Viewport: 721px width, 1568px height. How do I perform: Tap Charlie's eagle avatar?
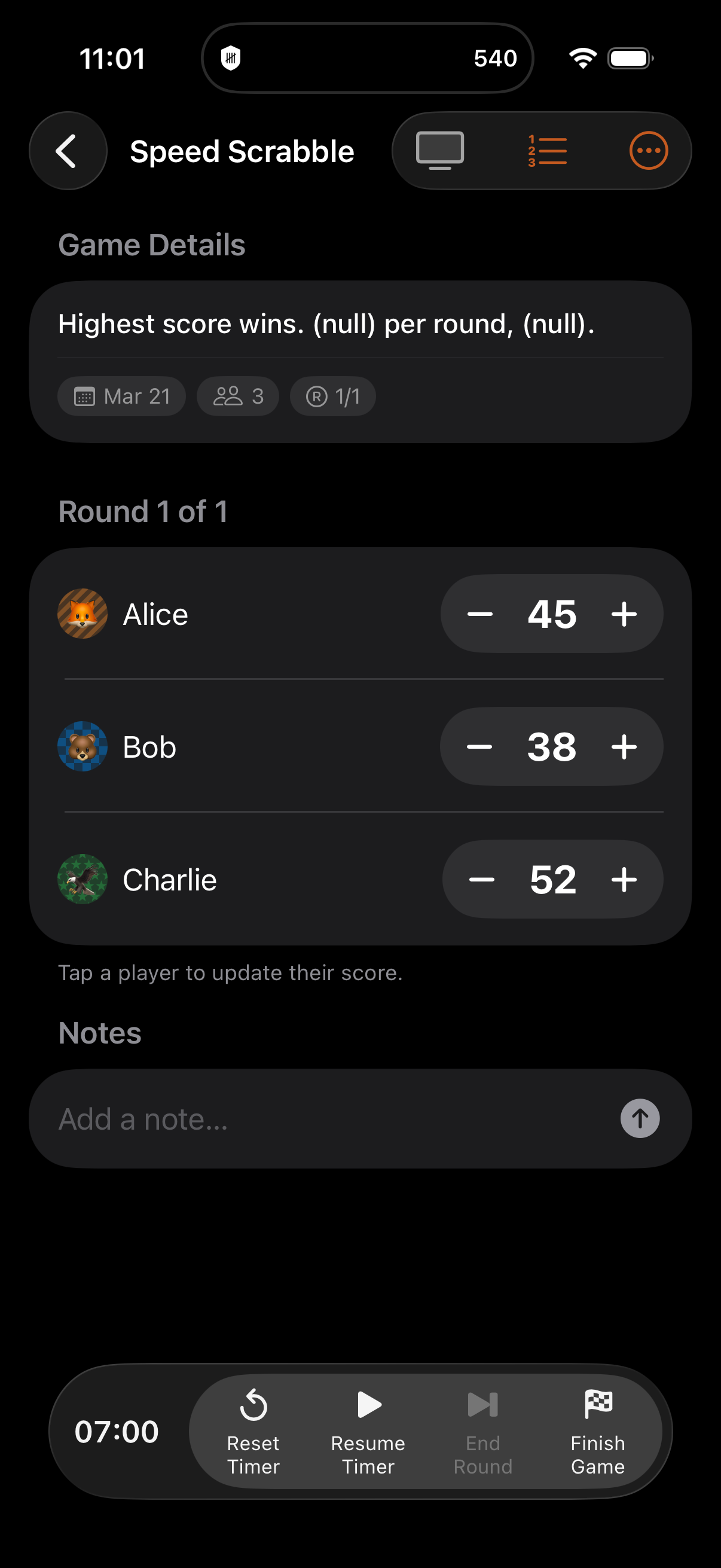tap(83, 879)
